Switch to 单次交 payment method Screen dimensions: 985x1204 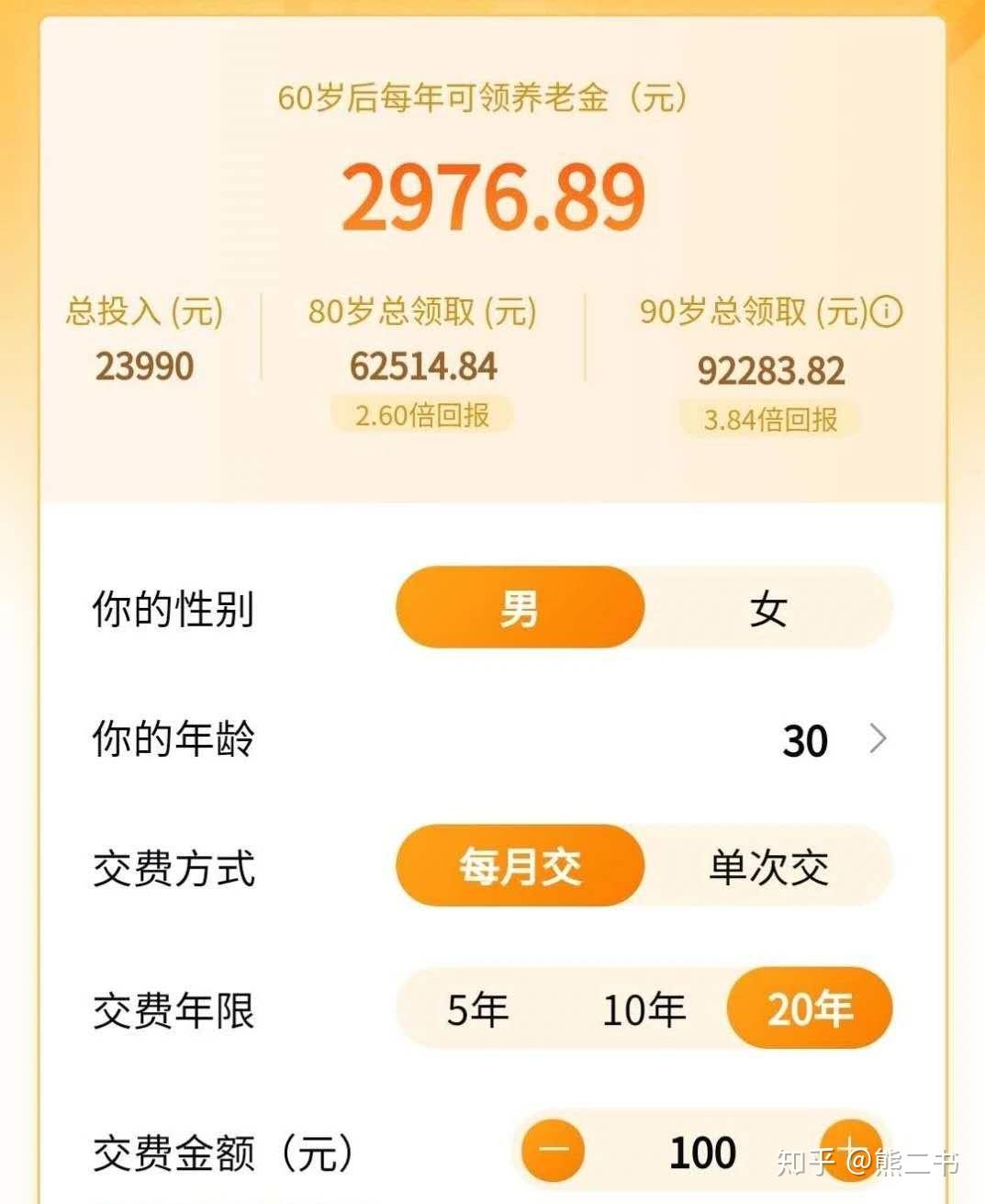[768, 866]
